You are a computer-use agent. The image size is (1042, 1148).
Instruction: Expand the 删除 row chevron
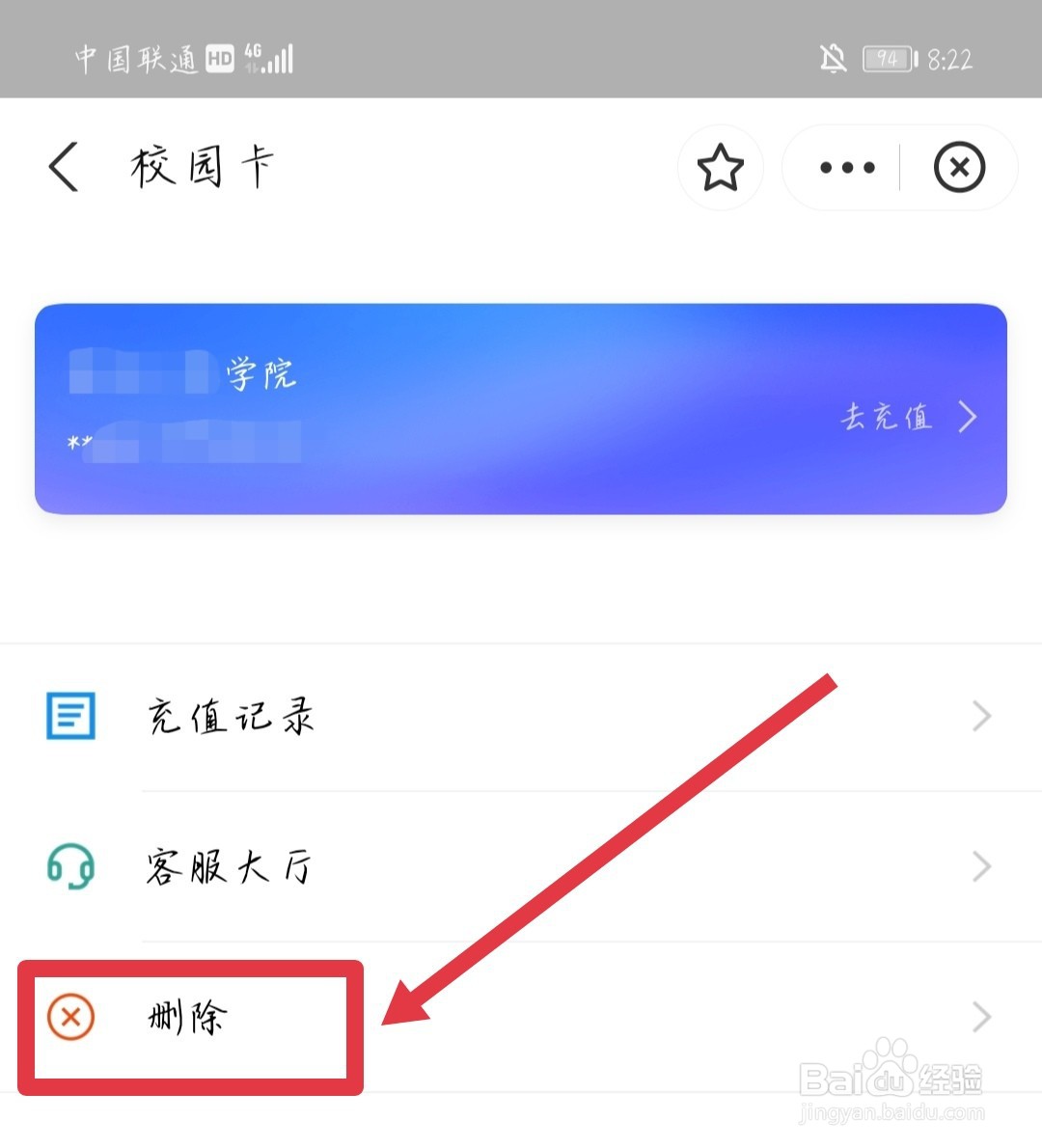pos(981,1016)
